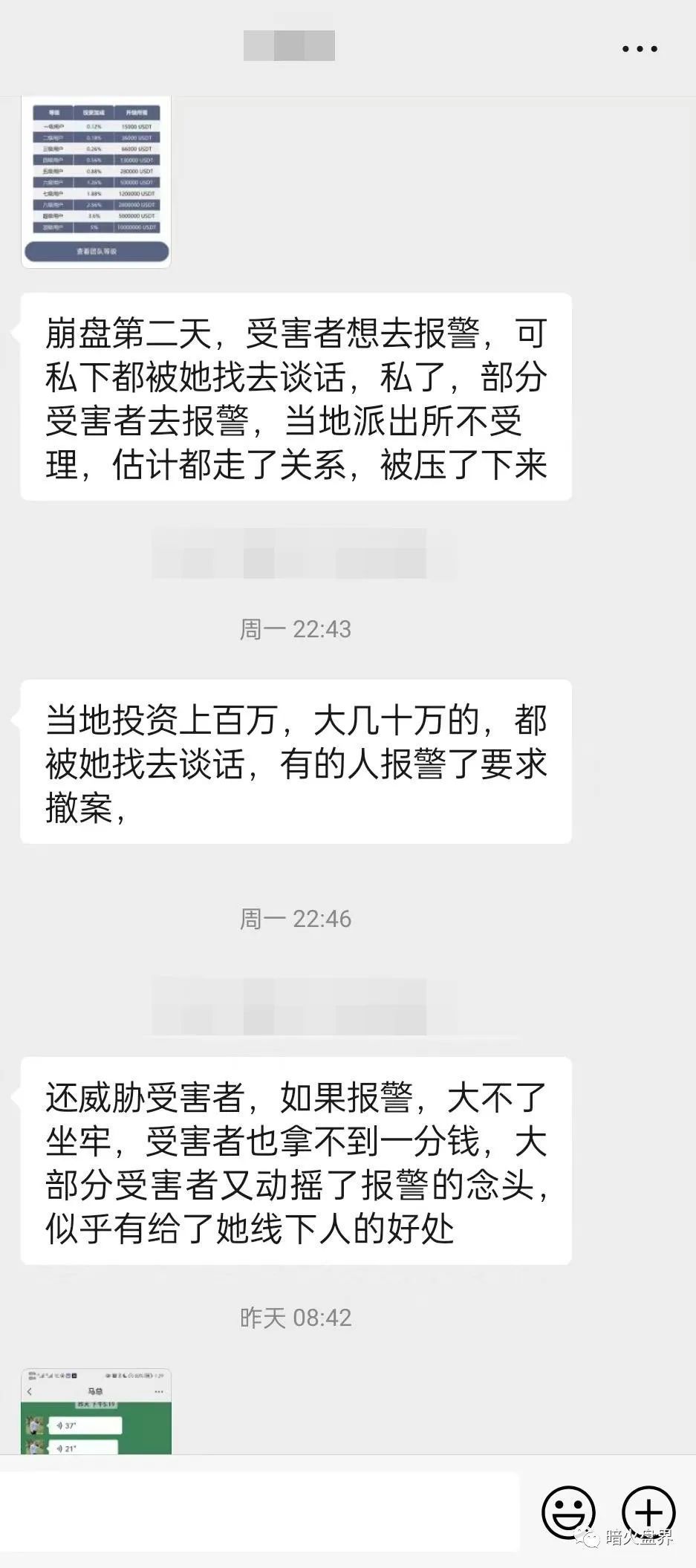Screen dimensions: 696x1568
Task: Open the green chat screenshot image
Action: 96,1411
